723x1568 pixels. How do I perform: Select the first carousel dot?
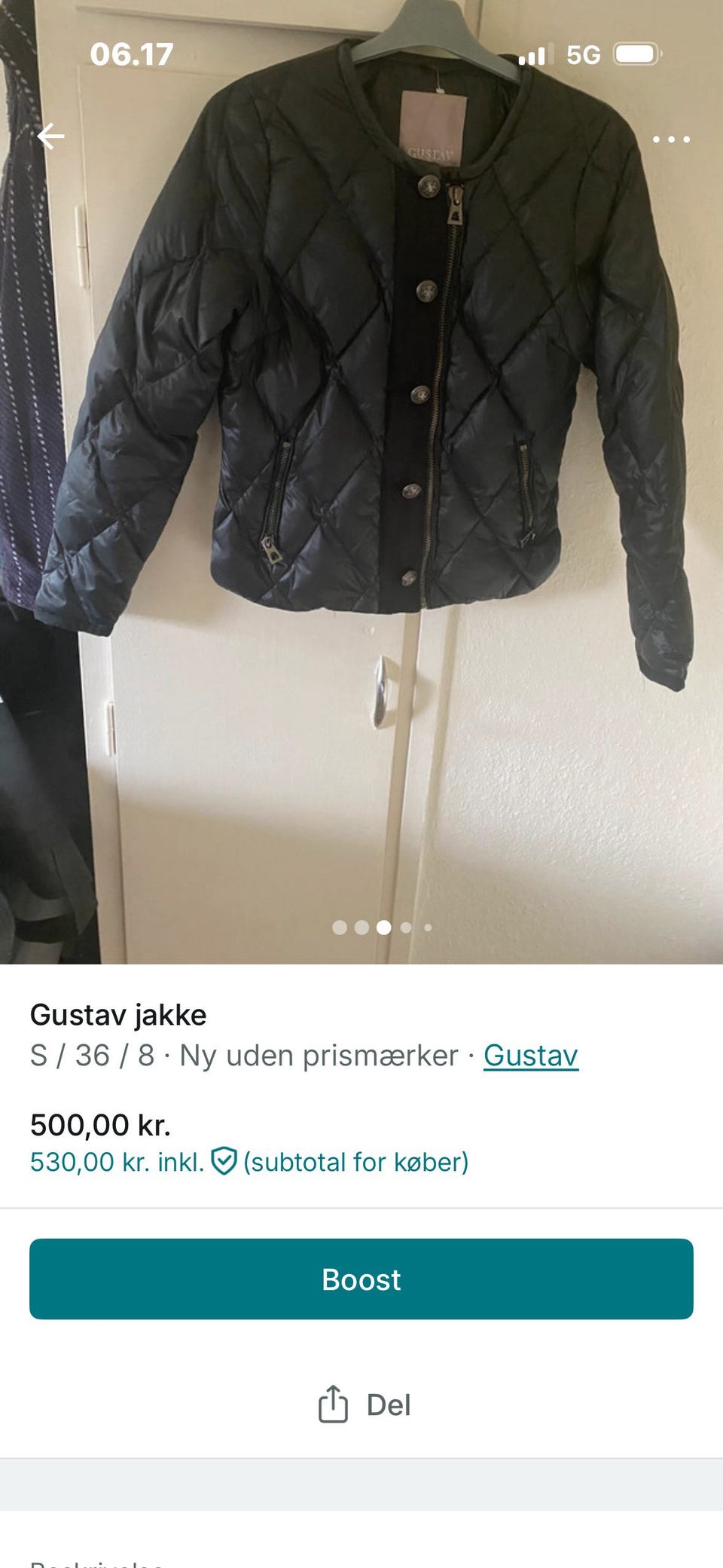click(339, 928)
